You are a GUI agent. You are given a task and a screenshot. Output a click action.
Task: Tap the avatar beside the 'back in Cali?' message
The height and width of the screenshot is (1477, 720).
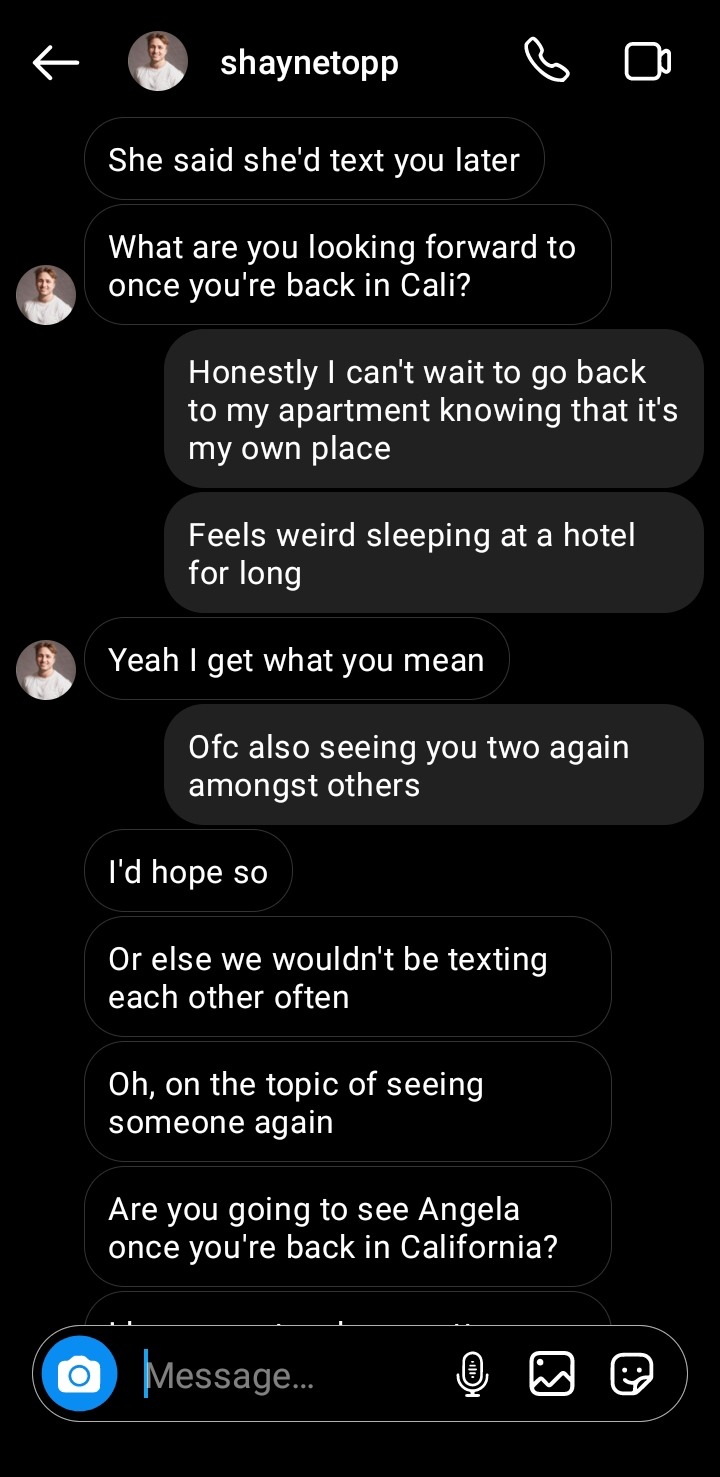[46, 294]
